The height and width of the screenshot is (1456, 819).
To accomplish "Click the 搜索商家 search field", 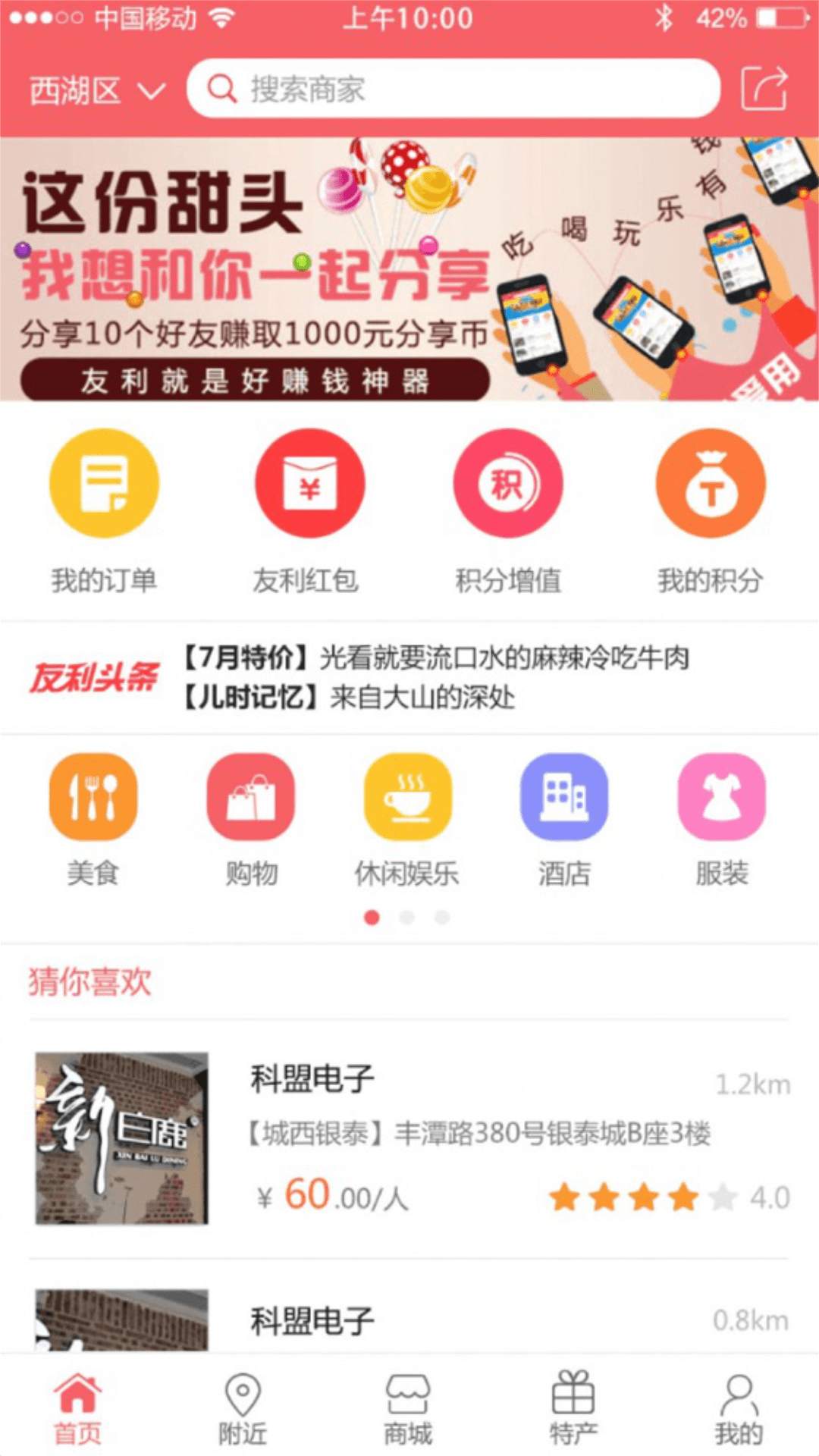I will click(455, 89).
